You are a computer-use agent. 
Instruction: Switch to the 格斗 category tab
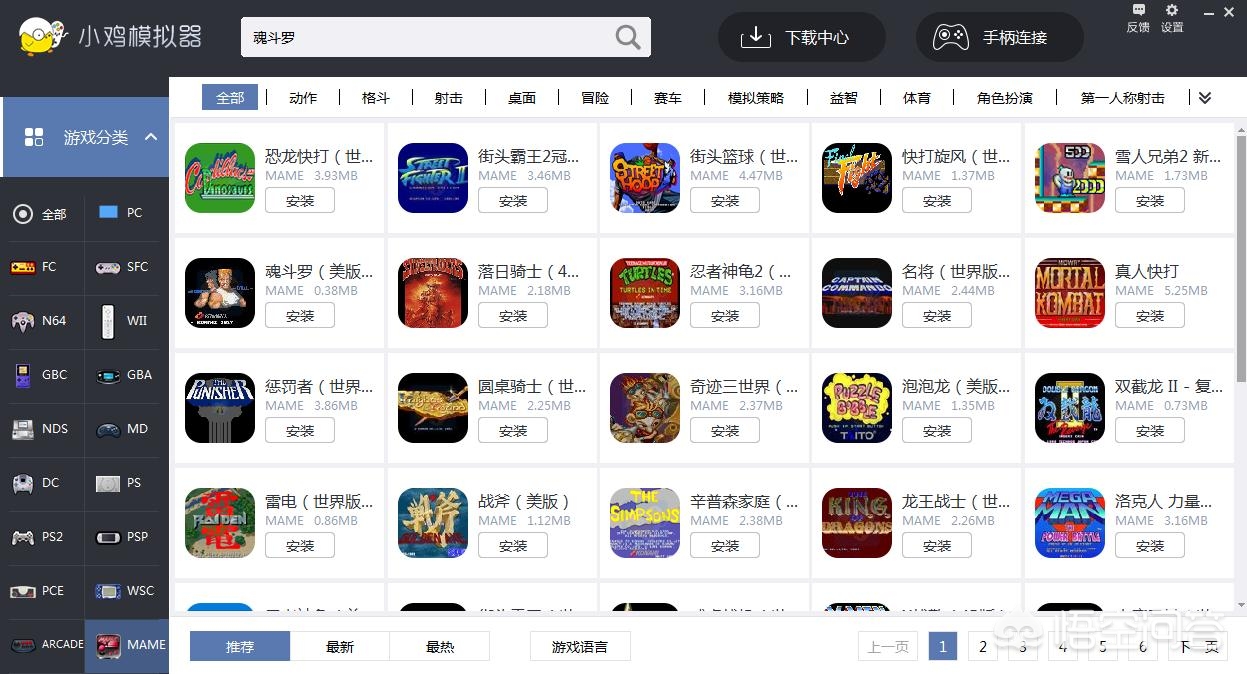tap(376, 97)
